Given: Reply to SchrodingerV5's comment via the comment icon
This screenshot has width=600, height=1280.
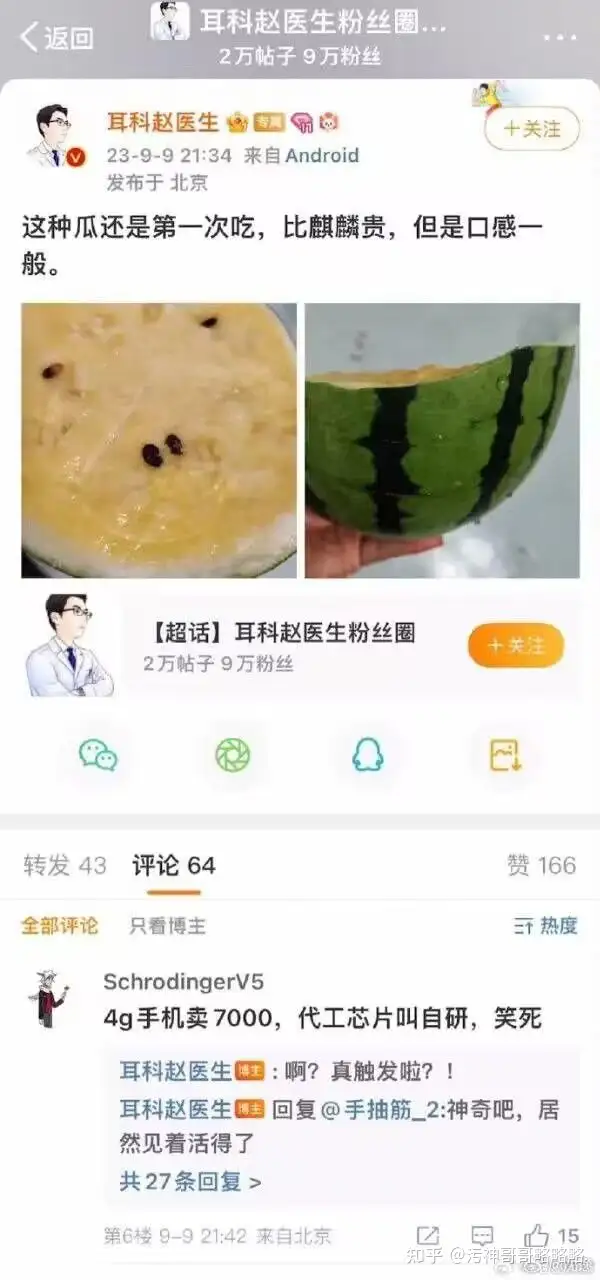Looking at the screenshot, I should (x=482, y=1236).
